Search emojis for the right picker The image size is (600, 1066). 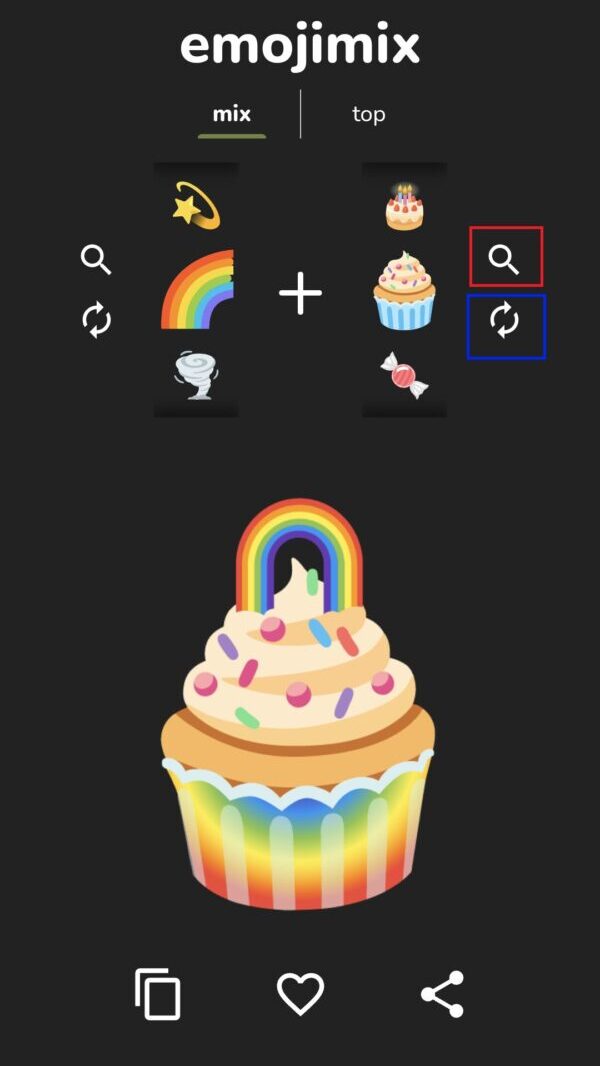click(x=505, y=260)
